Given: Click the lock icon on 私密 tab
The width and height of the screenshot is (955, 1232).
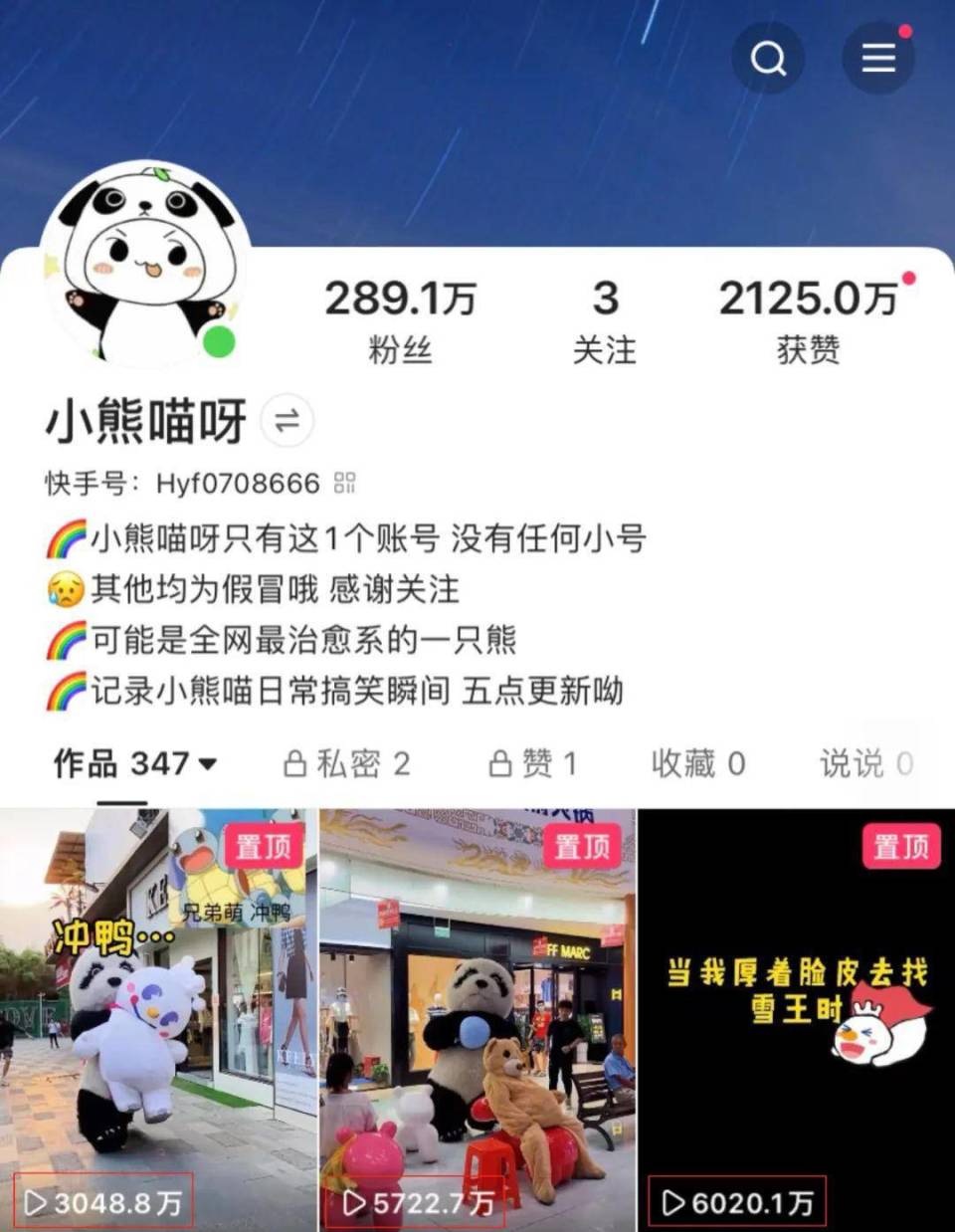Looking at the screenshot, I should 293,763.
